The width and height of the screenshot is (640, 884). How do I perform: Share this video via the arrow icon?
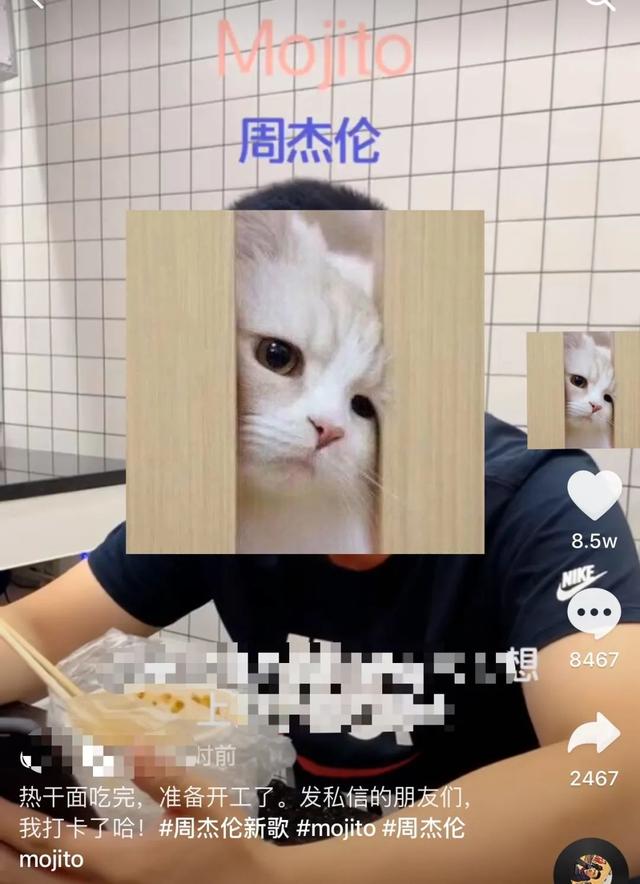594,735
